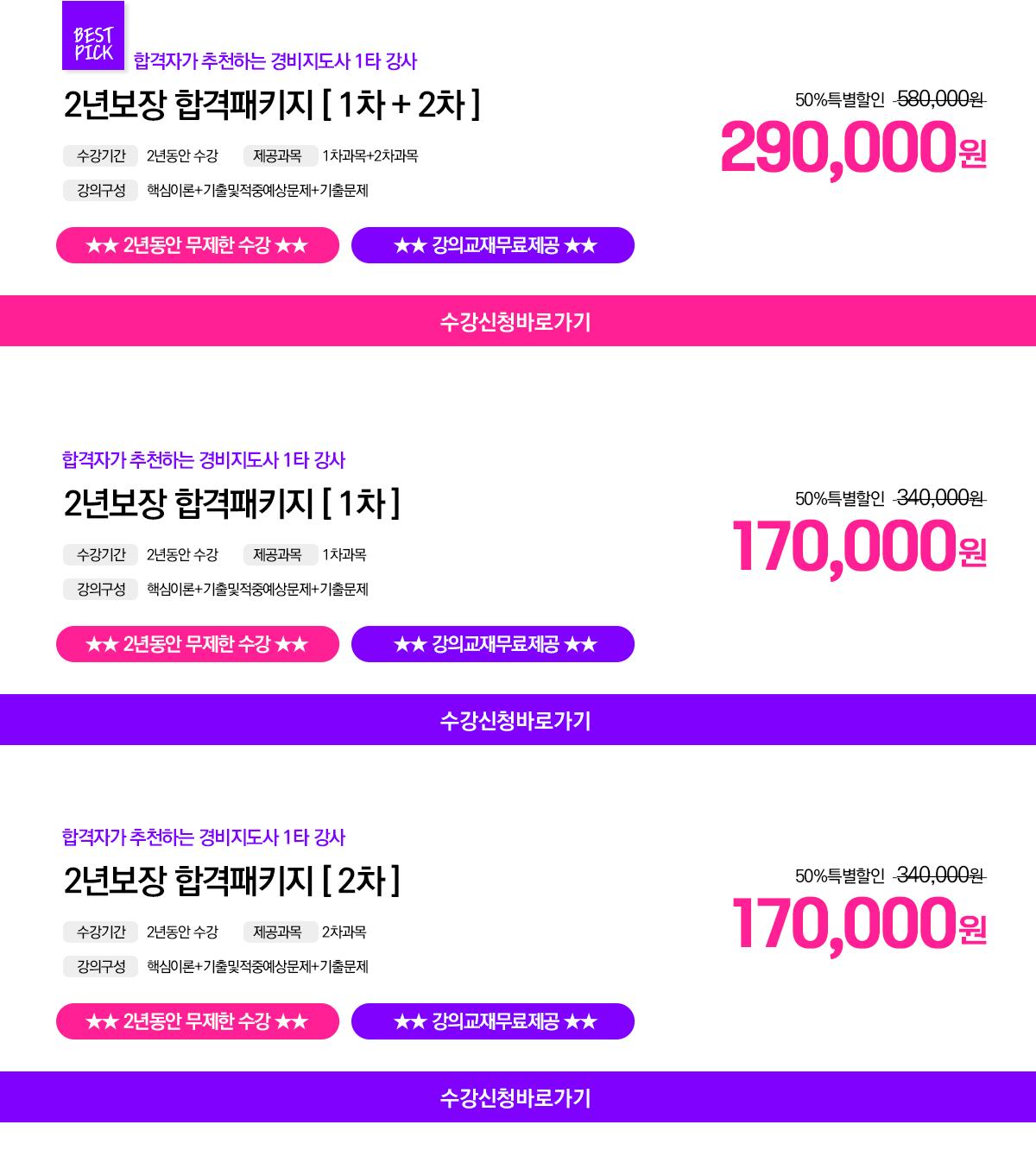Open enrollment for the 1차 합격패키지

pyautogui.click(x=516, y=721)
